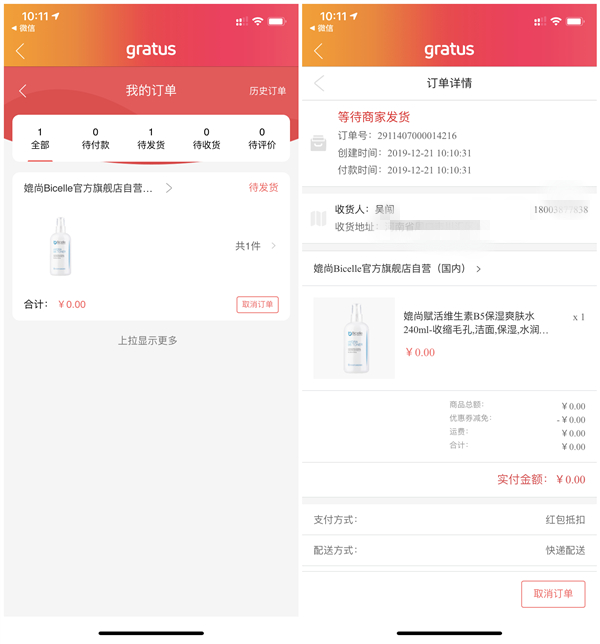Go back from the 订单详情 page
600x644 pixels.
(320, 83)
